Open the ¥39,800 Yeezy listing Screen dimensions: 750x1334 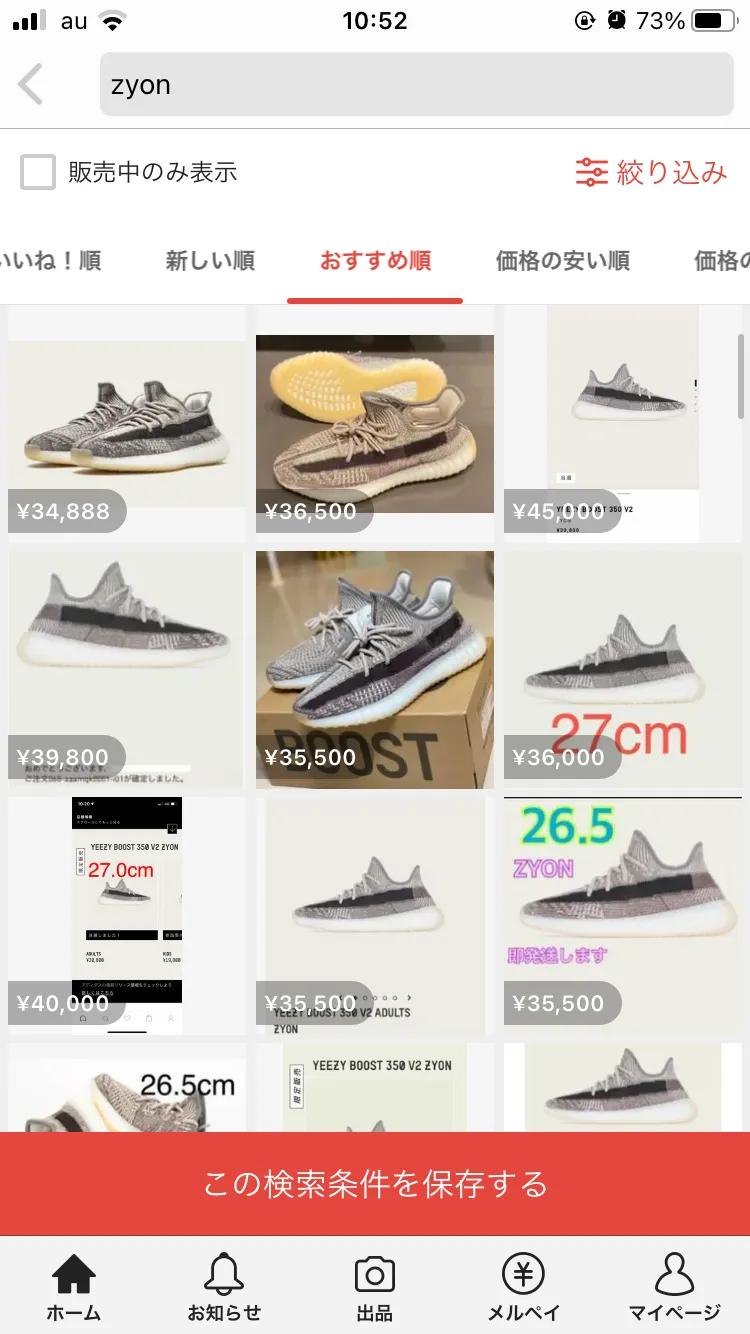coord(126,668)
